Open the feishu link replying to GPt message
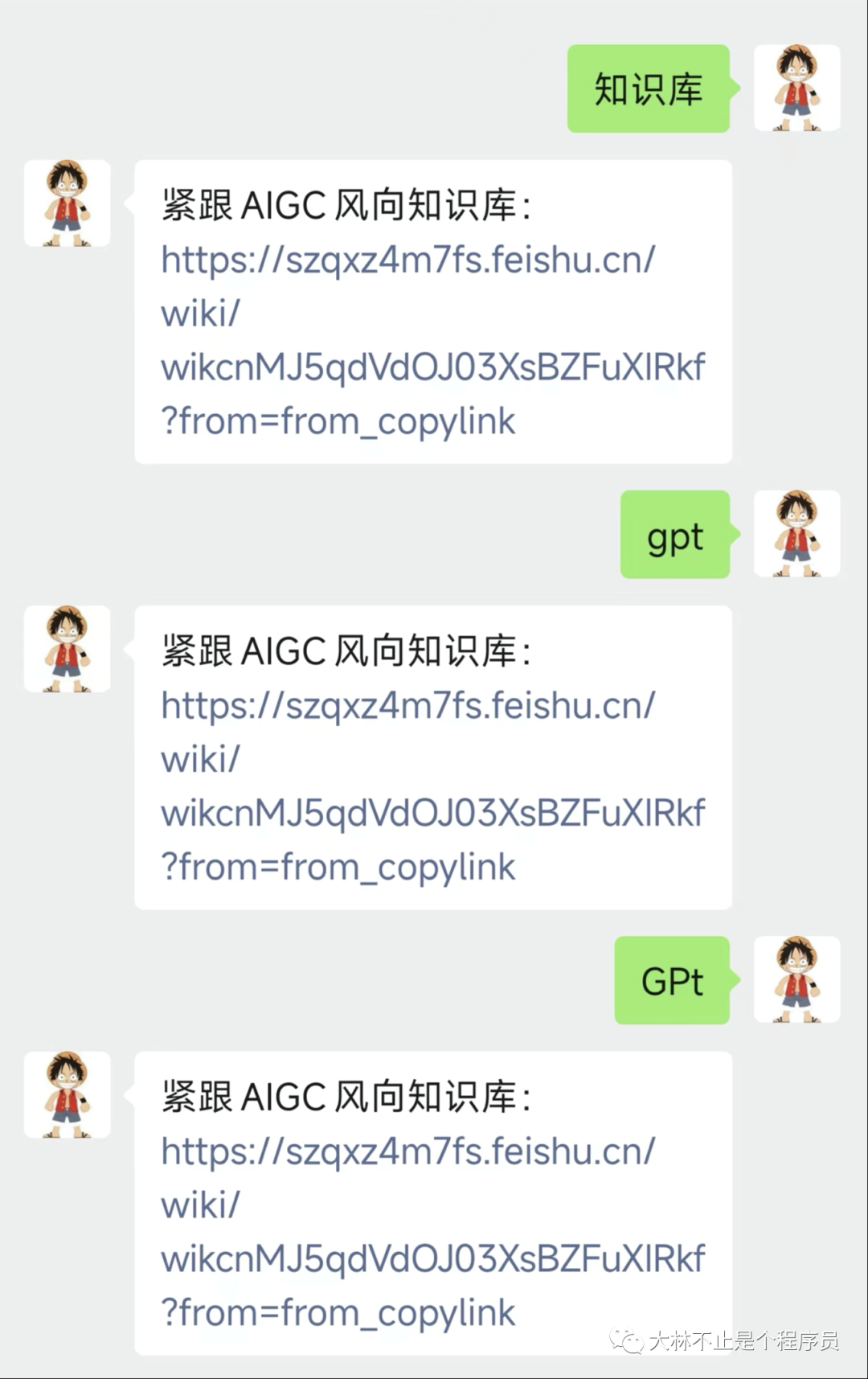The image size is (868, 1379). click(x=432, y=1231)
